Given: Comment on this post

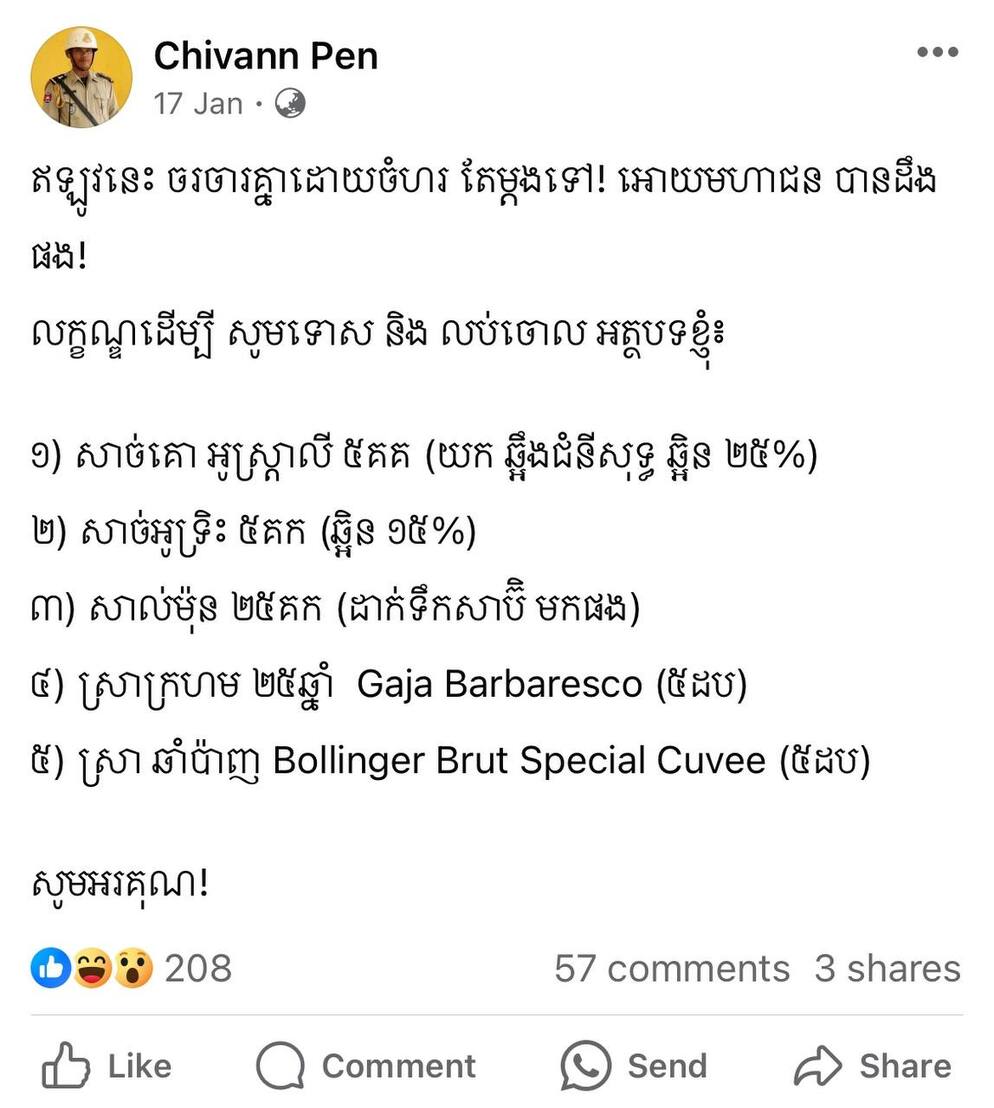Looking at the screenshot, I should click(x=366, y=1066).
